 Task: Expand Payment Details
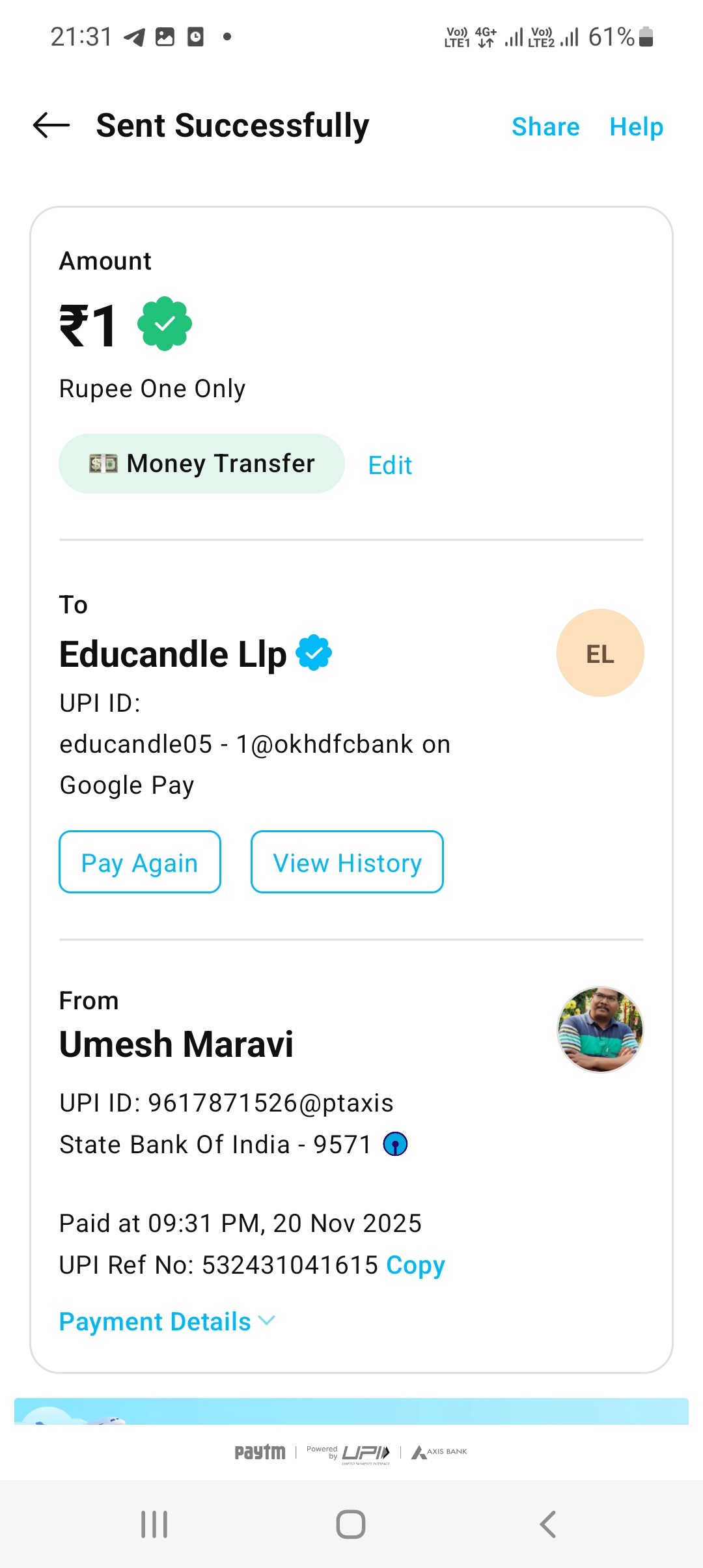(167, 1322)
